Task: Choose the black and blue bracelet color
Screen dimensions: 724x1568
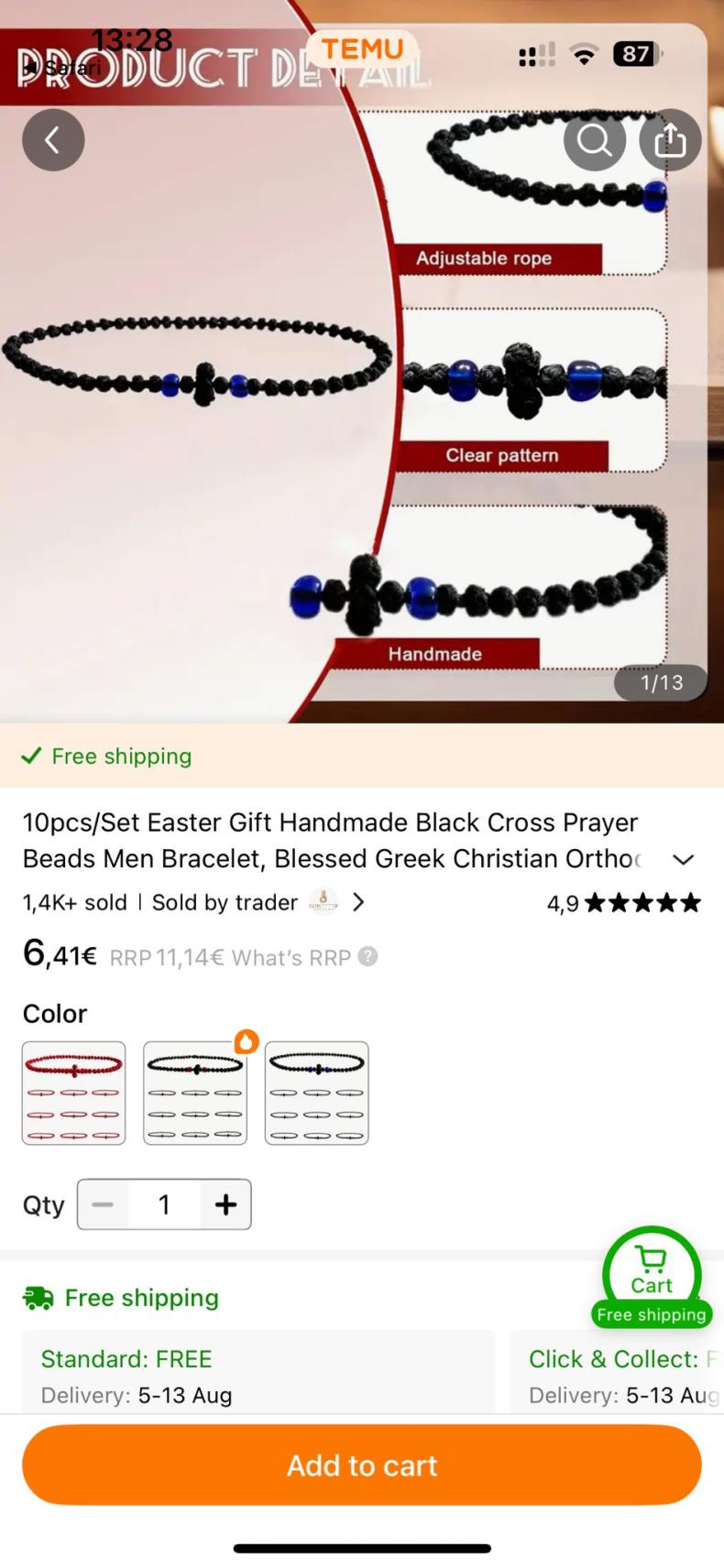Action: coord(317,1093)
